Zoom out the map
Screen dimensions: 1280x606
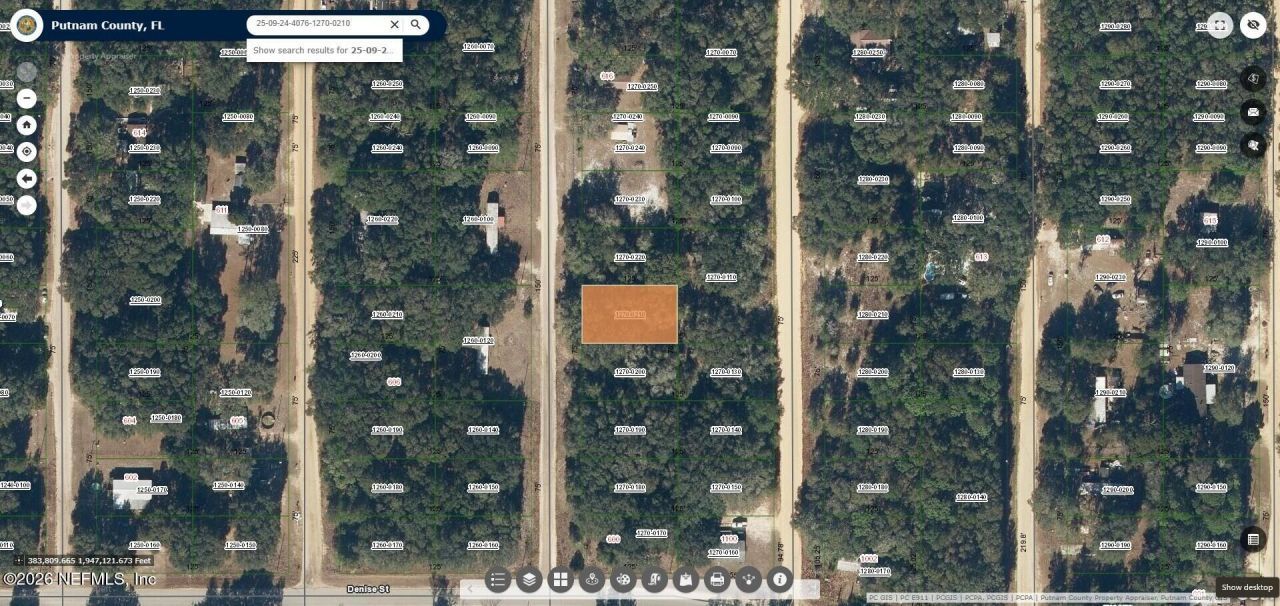tap(27, 98)
